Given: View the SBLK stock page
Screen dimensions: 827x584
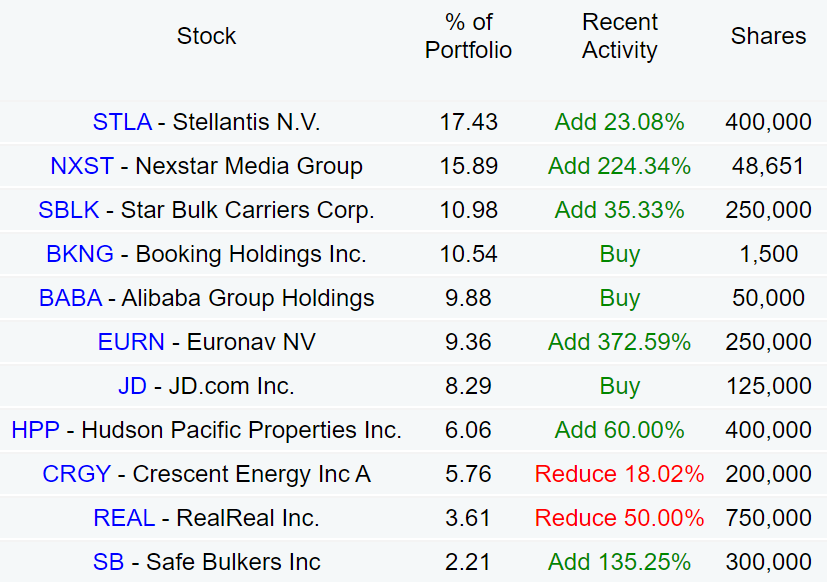Looking at the screenshot, I should pyautogui.click(x=69, y=210).
